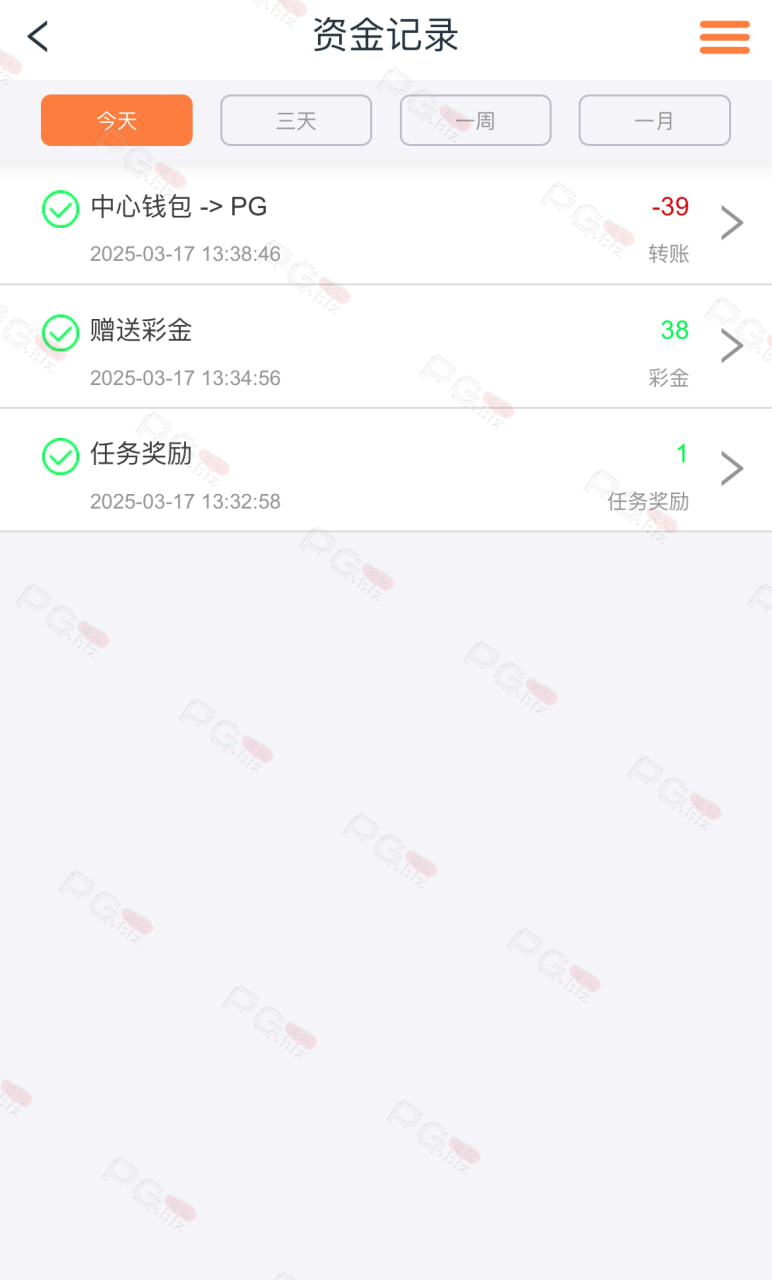Open the 中心钱包 -> PG transfer record
The height and width of the screenshot is (1280, 772).
pos(386,224)
